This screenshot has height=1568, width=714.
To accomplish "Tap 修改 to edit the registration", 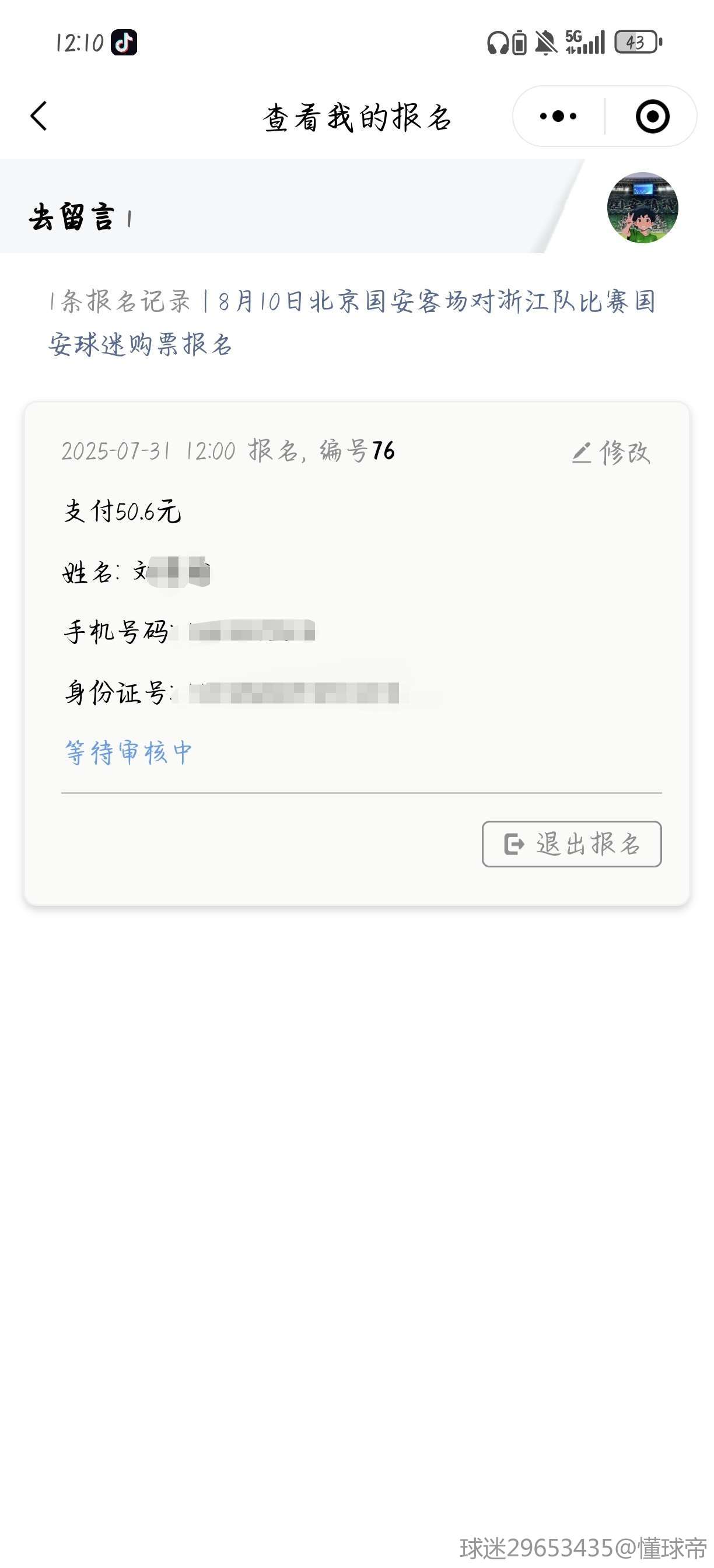I will pyautogui.click(x=611, y=452).
